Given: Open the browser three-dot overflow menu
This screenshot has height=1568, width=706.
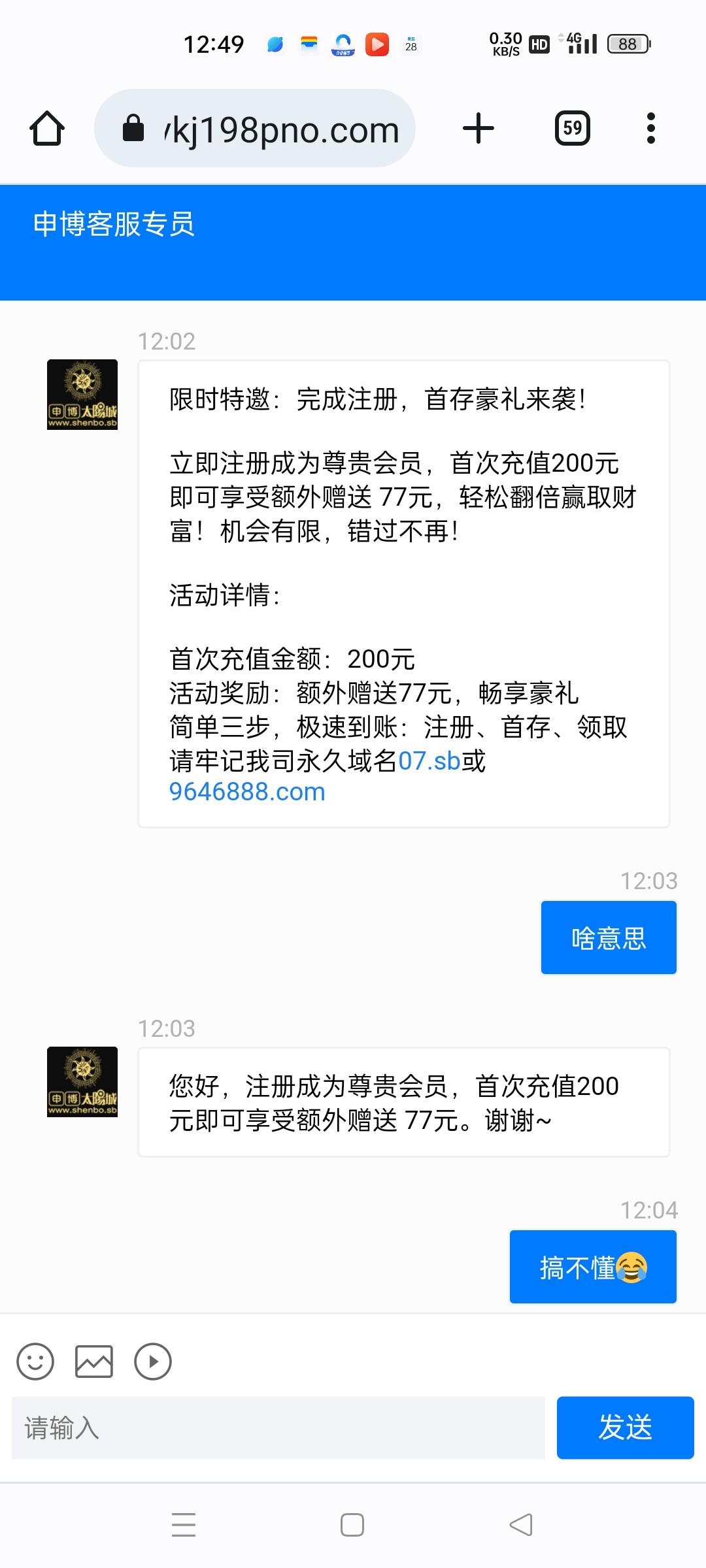Looking at the screenshot, I should pos(650,128).
